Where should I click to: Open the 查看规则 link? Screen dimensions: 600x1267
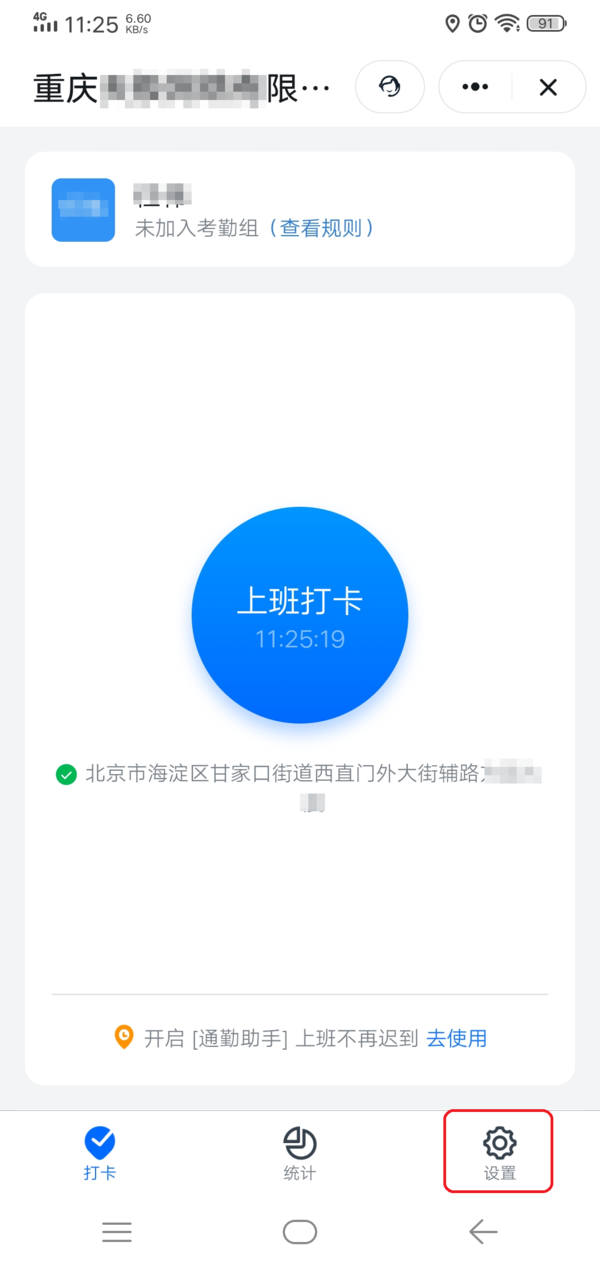click(327, 228)
